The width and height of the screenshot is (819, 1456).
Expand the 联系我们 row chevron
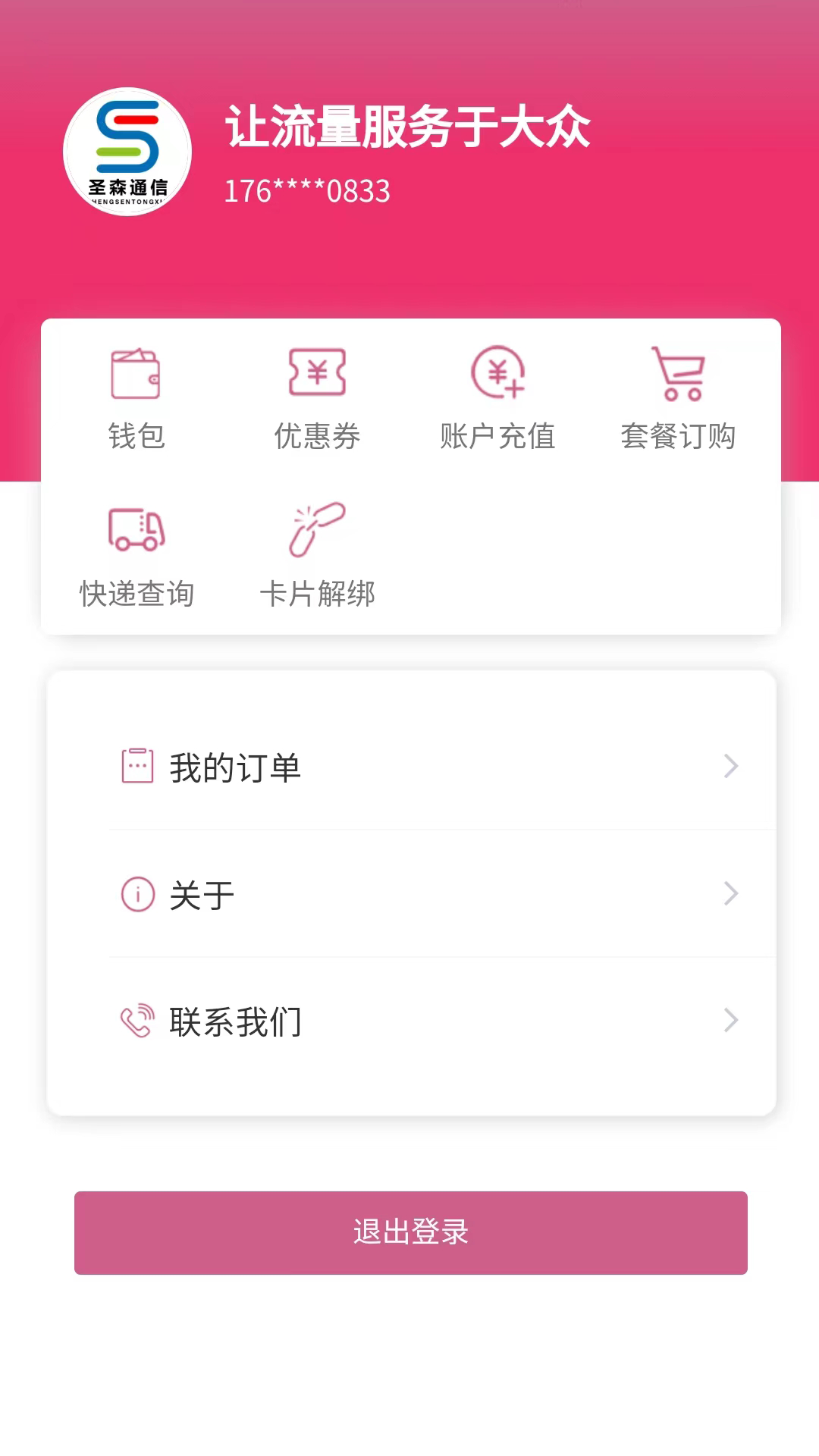click(x=730, y=1021)
